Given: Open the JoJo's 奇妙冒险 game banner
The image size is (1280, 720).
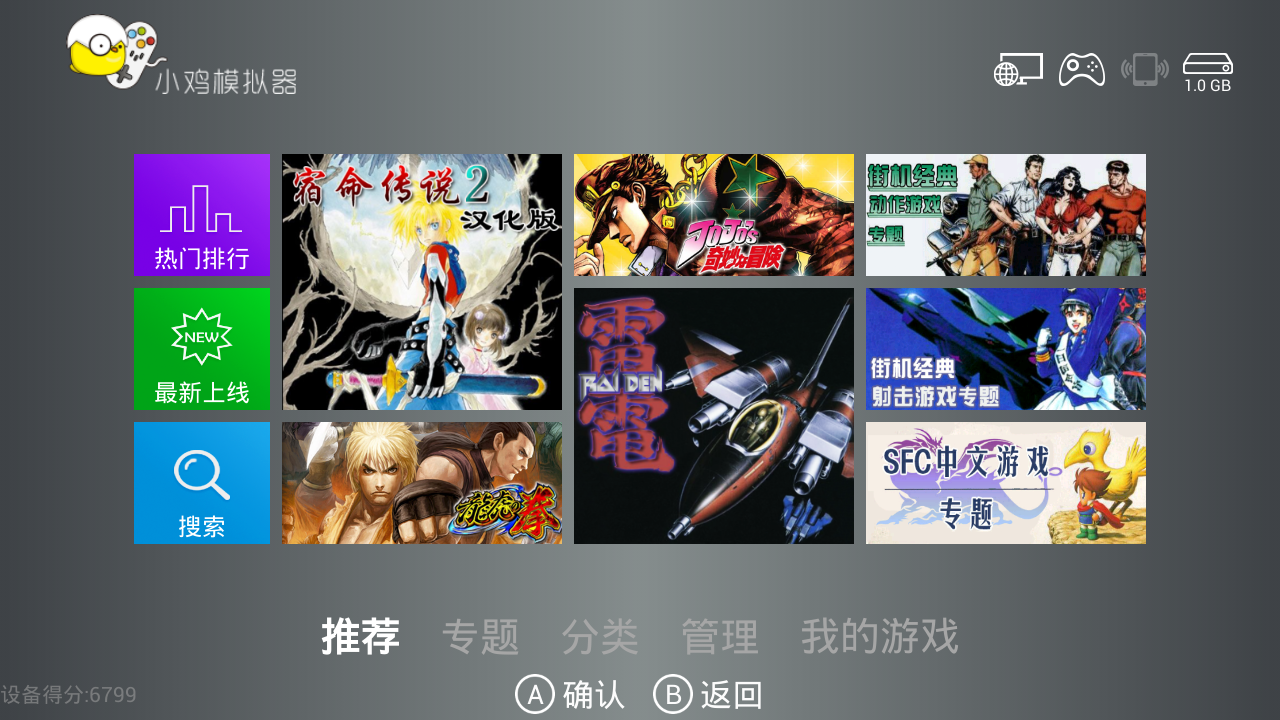Looking at the screenshot, I should 714,215.
